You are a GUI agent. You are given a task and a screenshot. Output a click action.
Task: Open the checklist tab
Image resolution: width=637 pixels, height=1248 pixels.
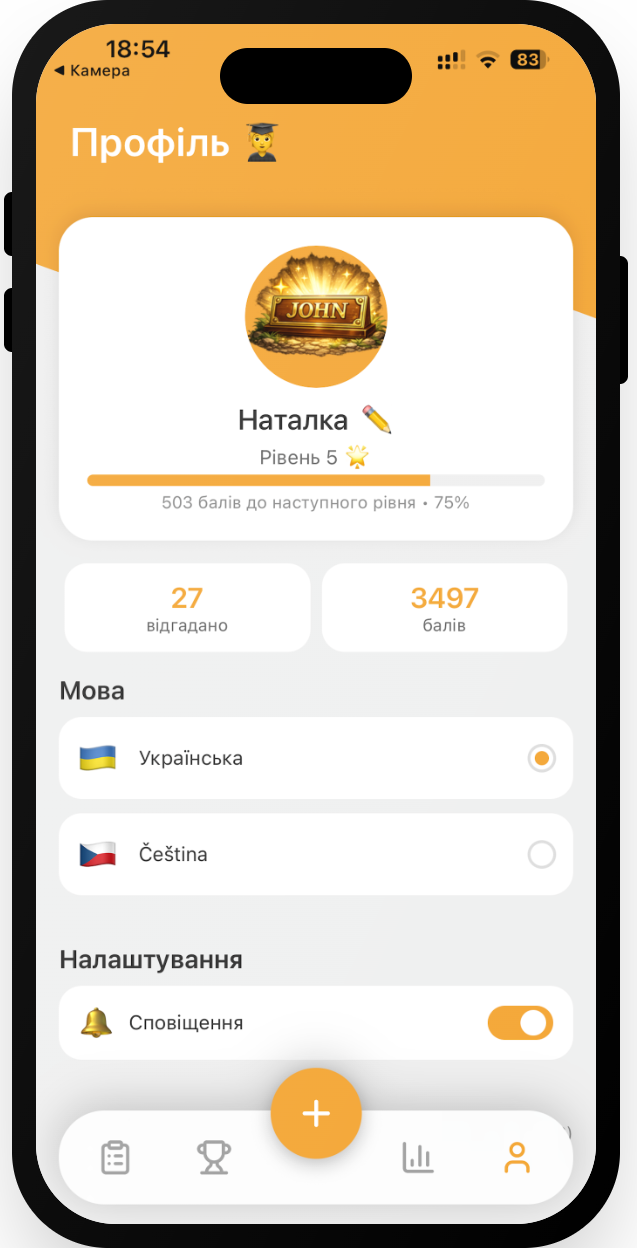[x=116, y=1158]
